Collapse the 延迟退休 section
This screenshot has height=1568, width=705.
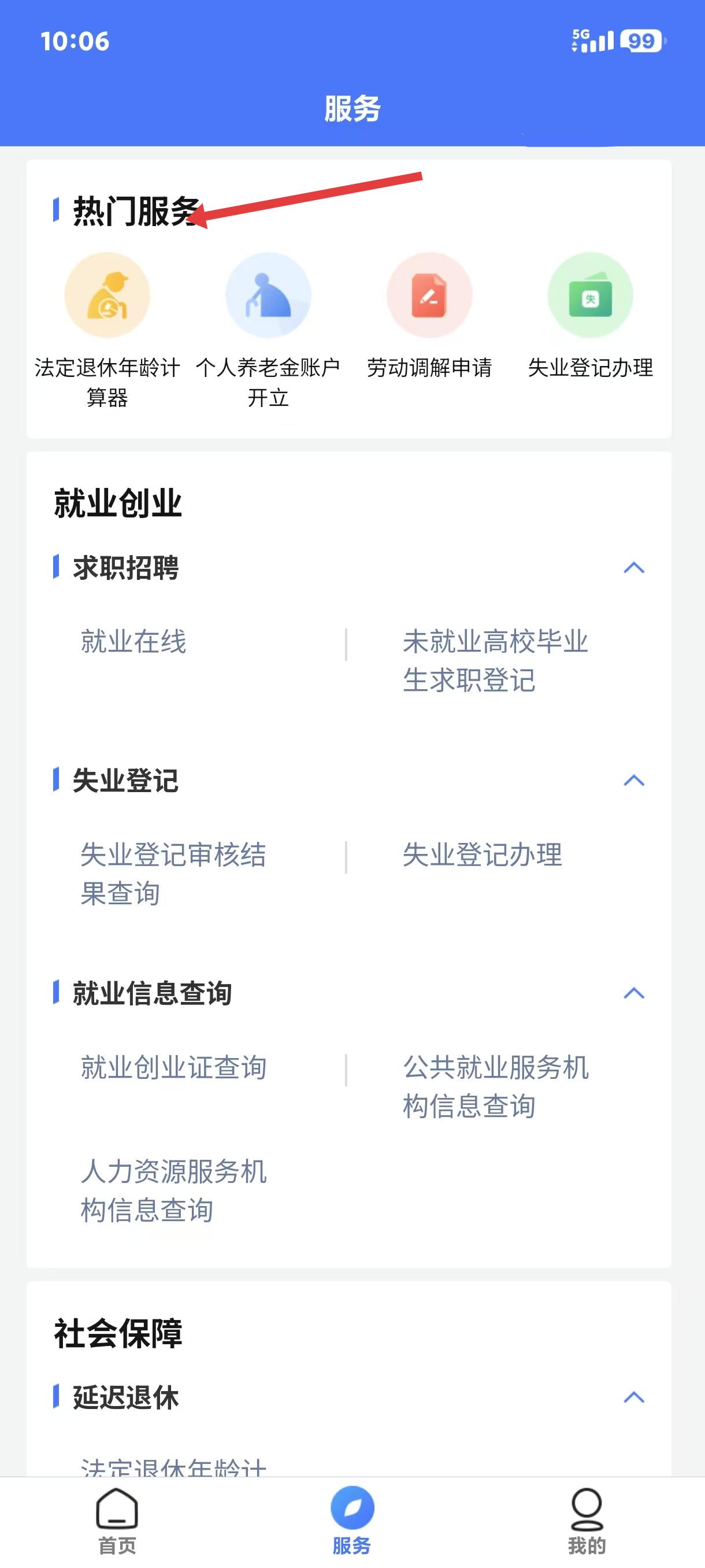pos(634,1397)
